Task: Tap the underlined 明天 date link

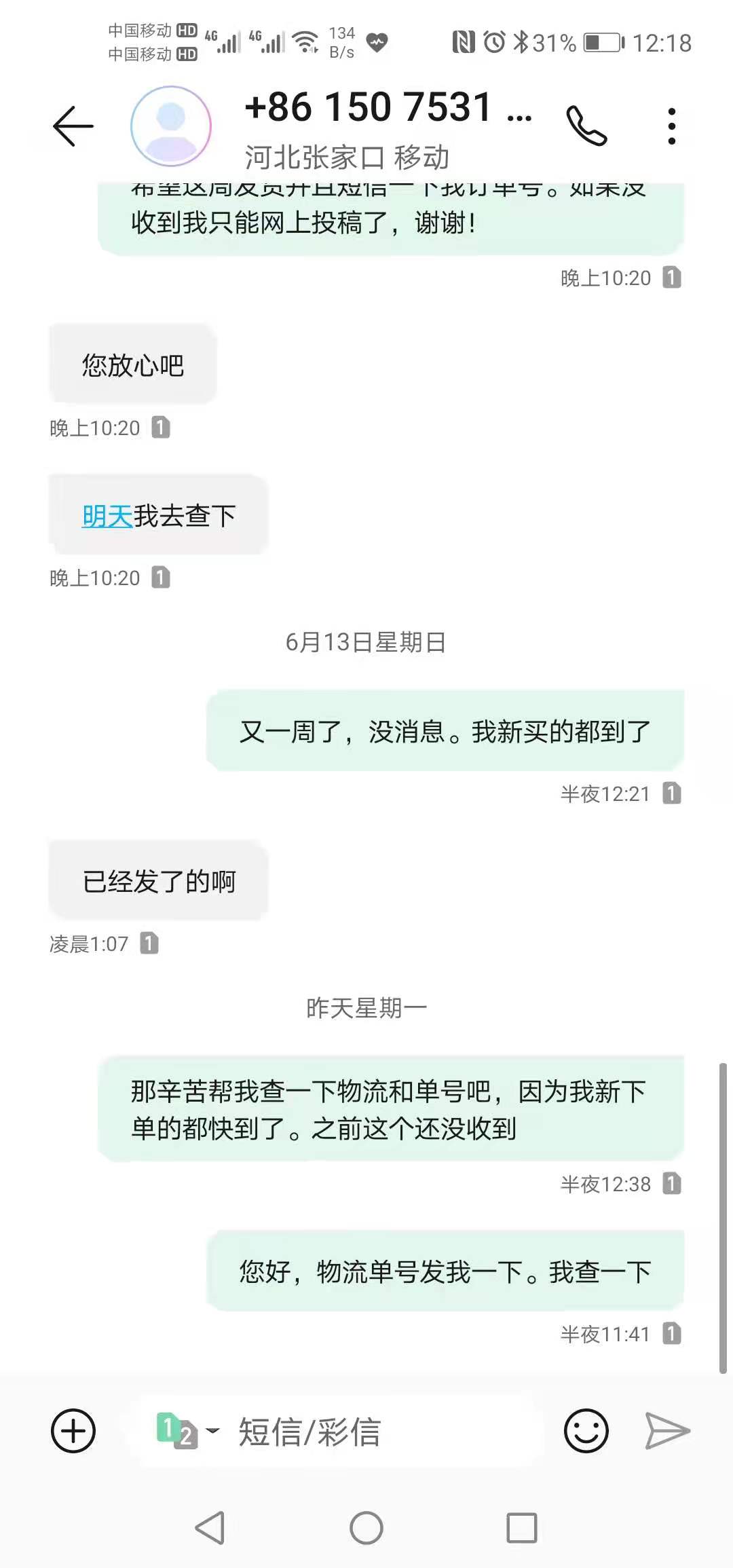Action: [x=107, y=516]
